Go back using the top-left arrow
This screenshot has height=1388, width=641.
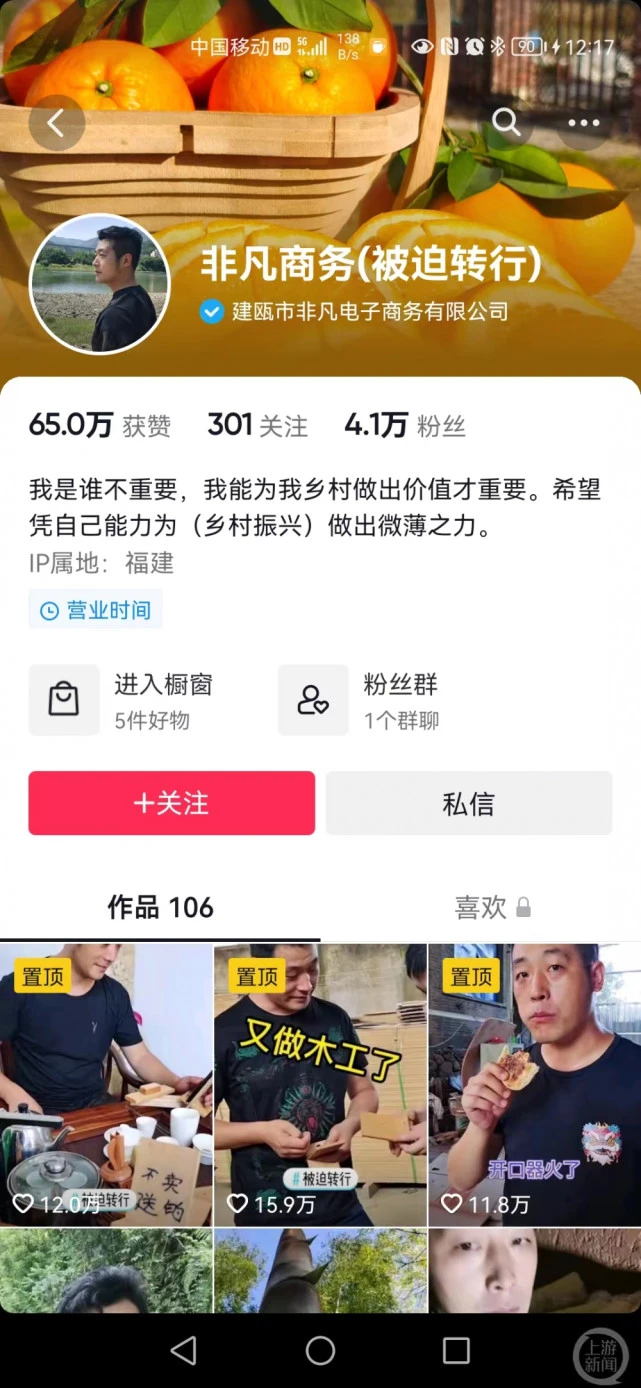56,124
